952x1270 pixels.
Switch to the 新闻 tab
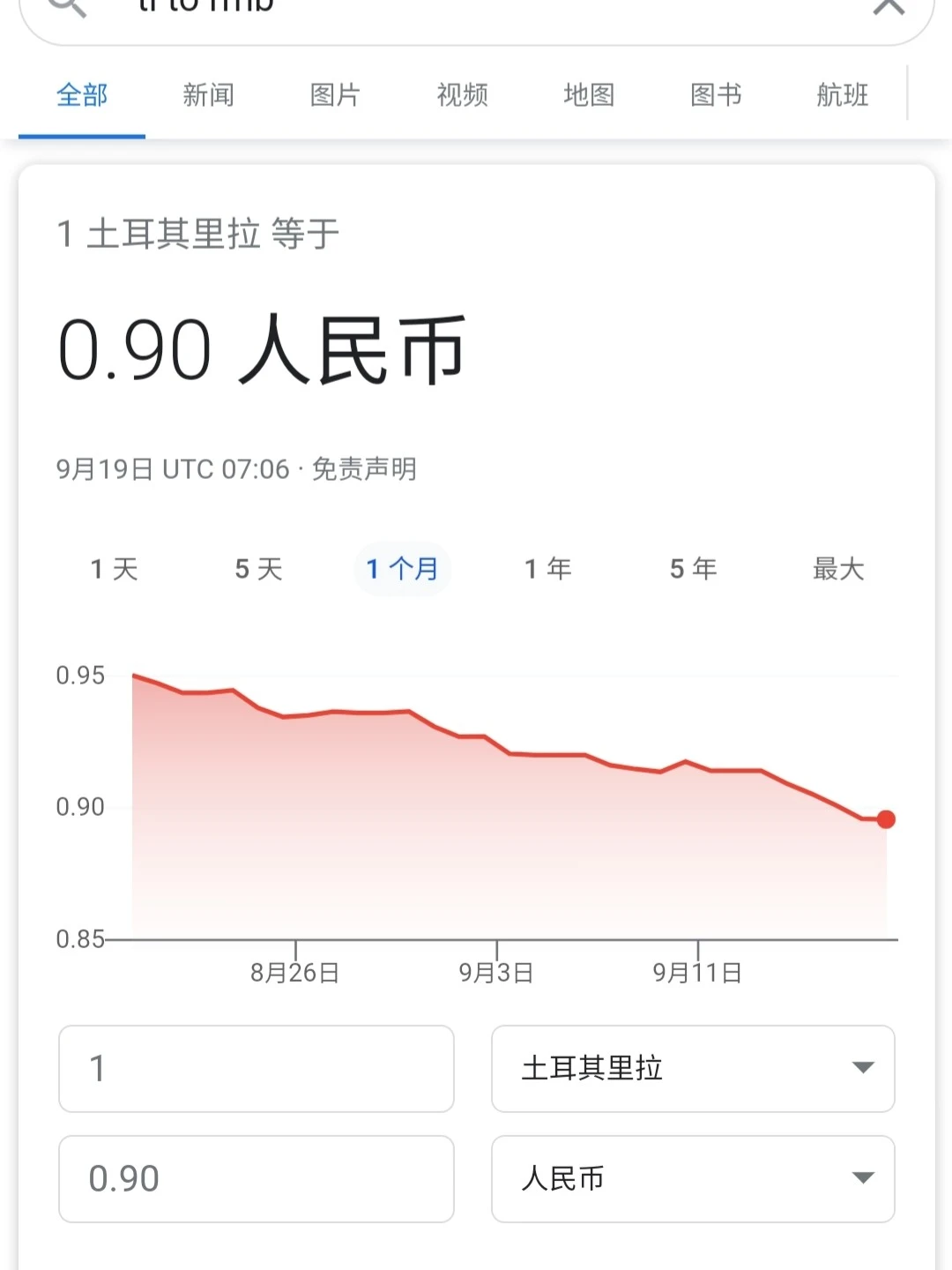[x=208, y=95]
